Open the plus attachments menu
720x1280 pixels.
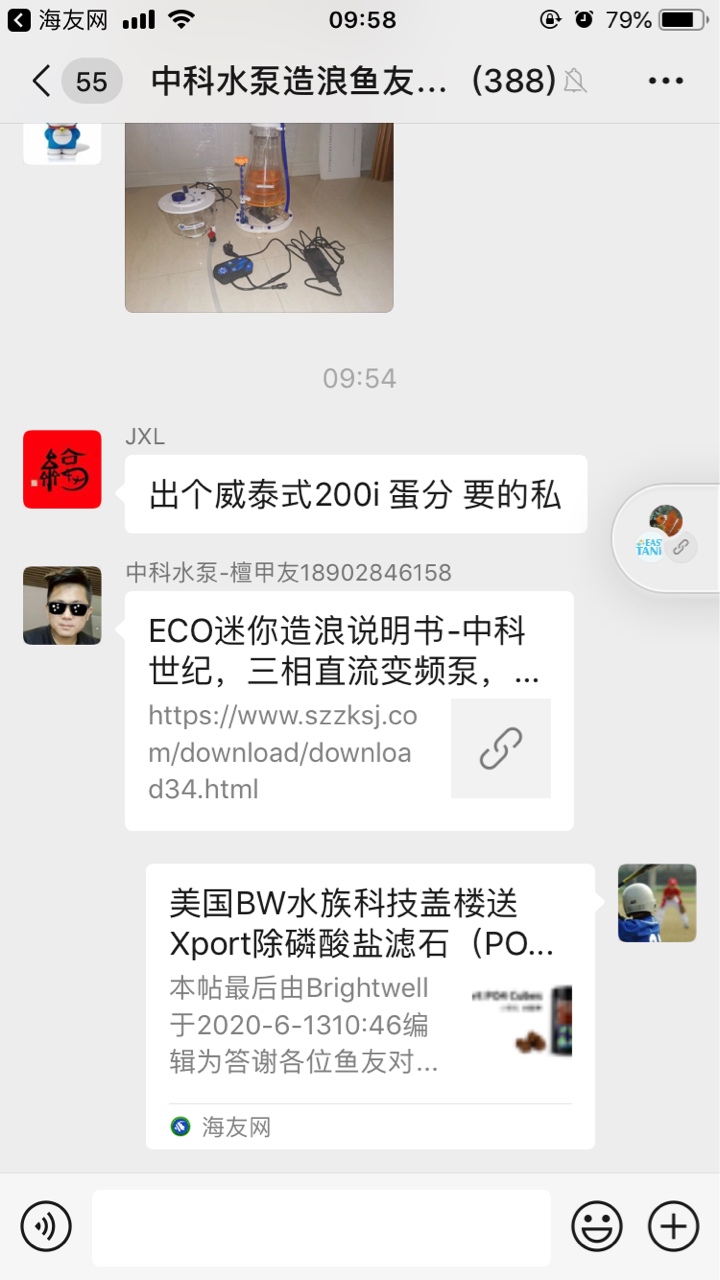[673, 1226]
